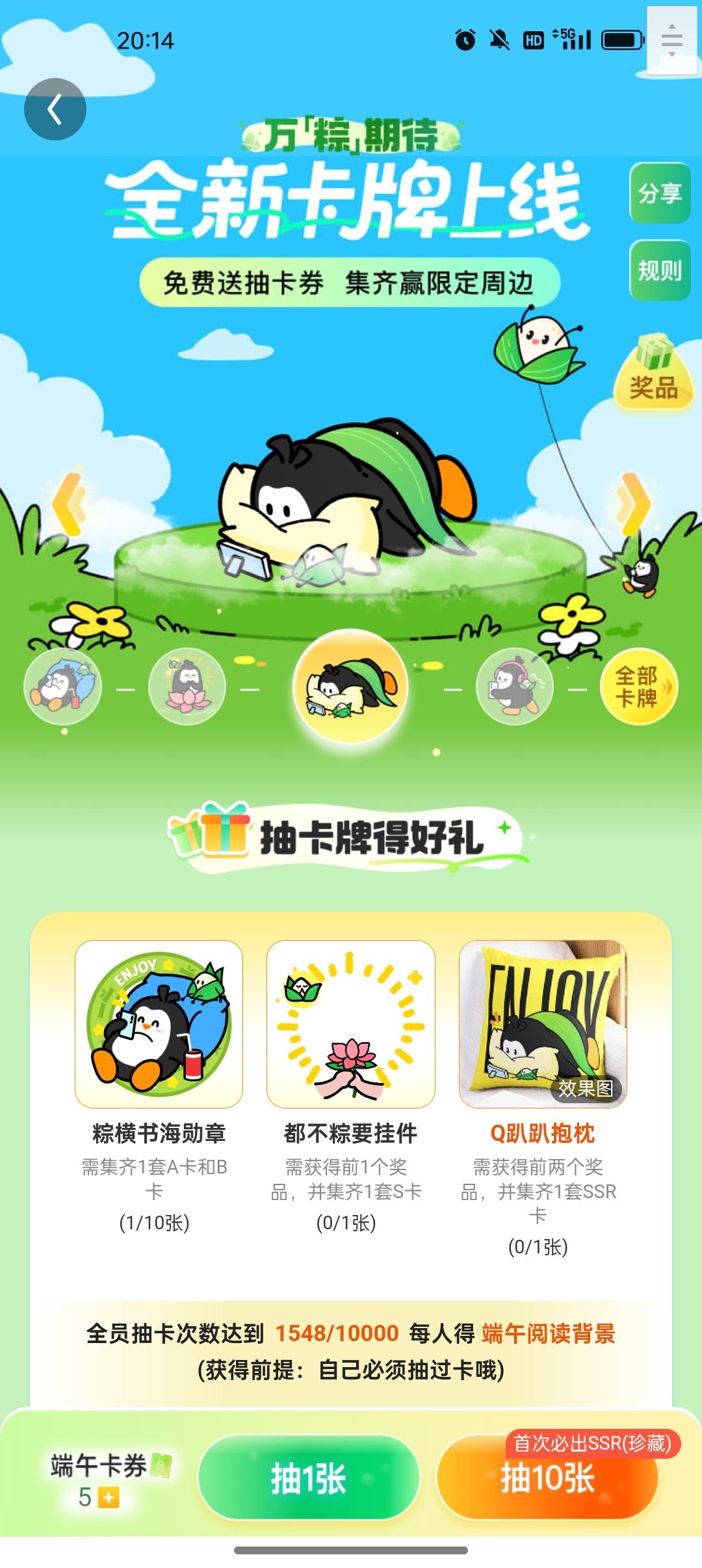Show previous card with left arrow
This screenshot has height=1568, width=702.
[69, 504]
